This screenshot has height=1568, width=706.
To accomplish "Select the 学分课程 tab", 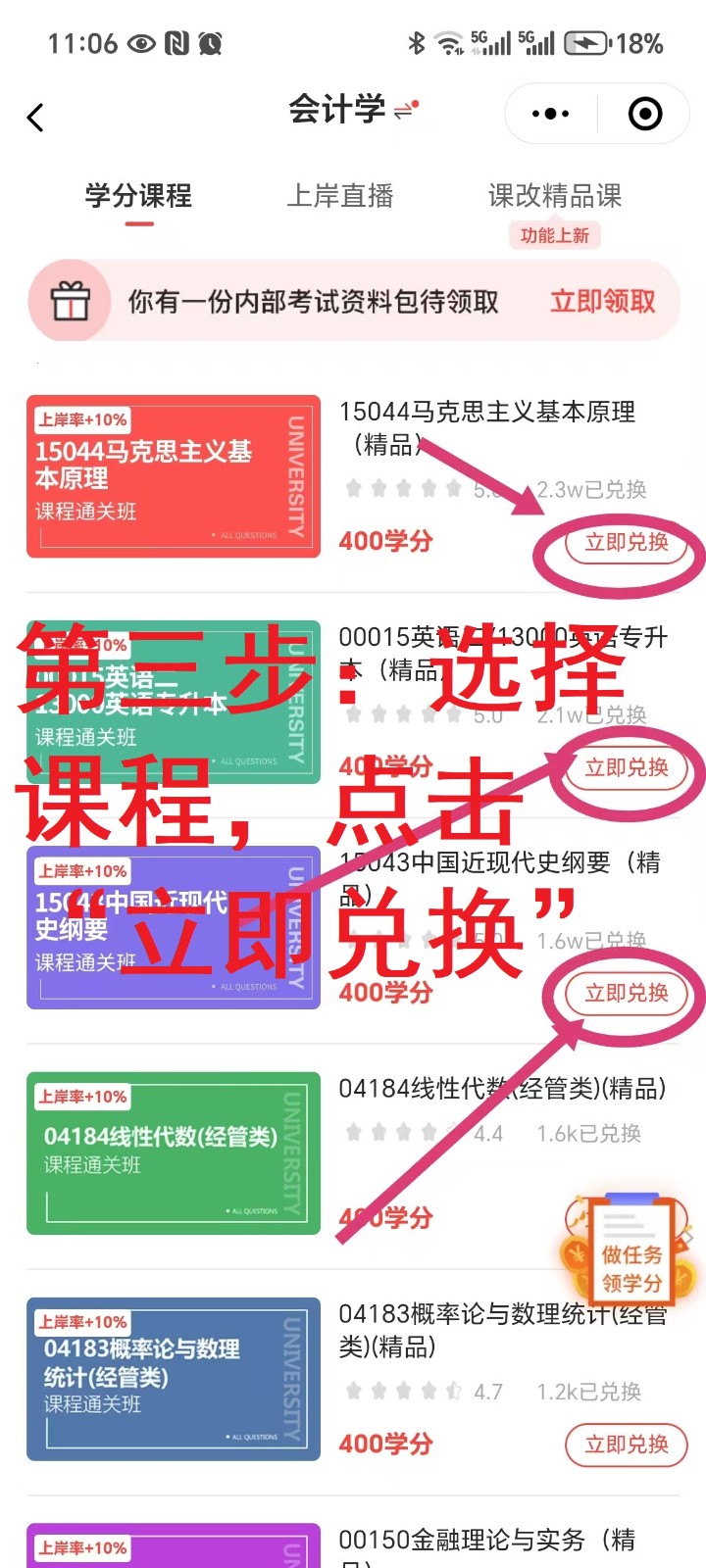I will point(138,196).
